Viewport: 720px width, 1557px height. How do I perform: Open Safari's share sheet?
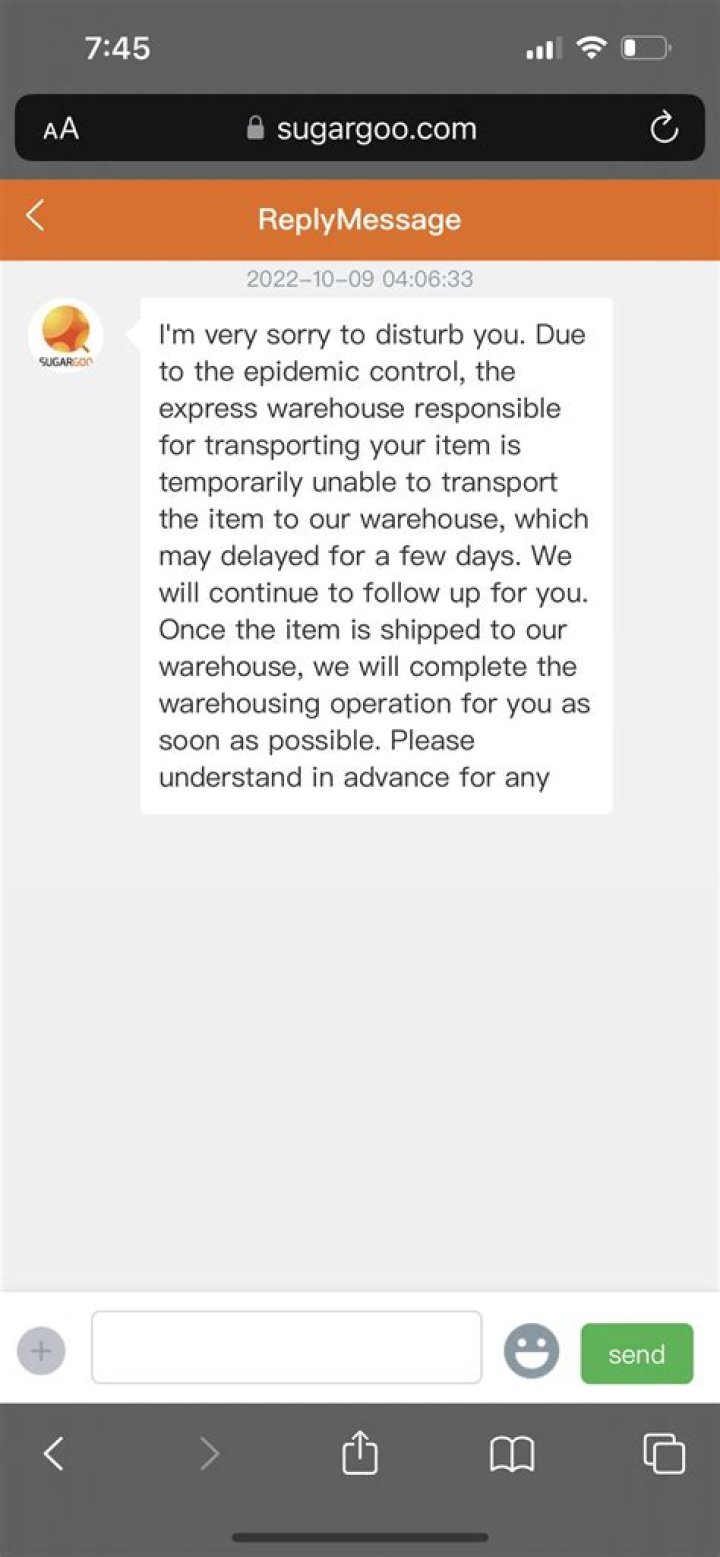click(360, 1453)
